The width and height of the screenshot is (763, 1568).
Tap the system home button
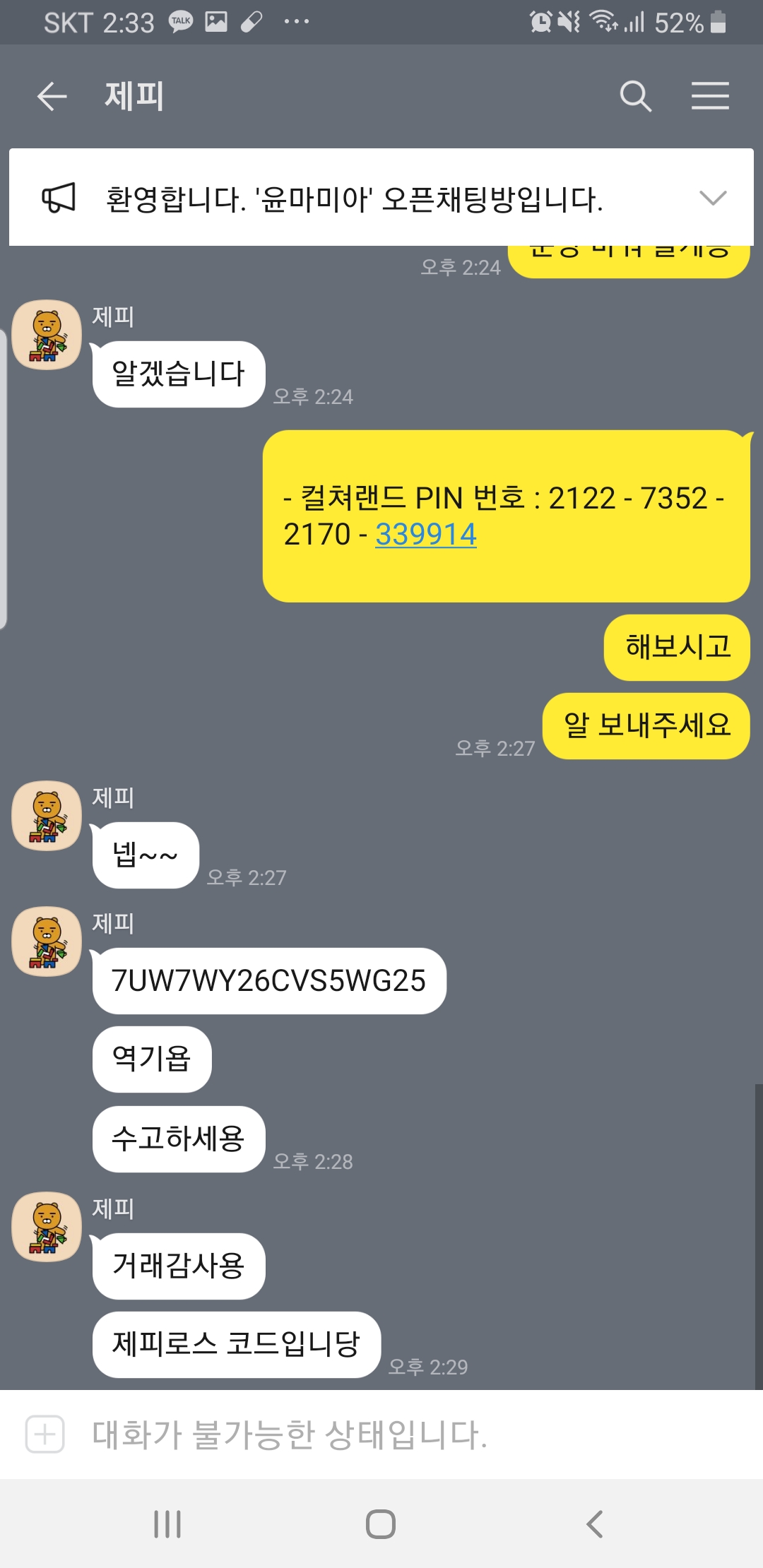[x=381, y=1524]
